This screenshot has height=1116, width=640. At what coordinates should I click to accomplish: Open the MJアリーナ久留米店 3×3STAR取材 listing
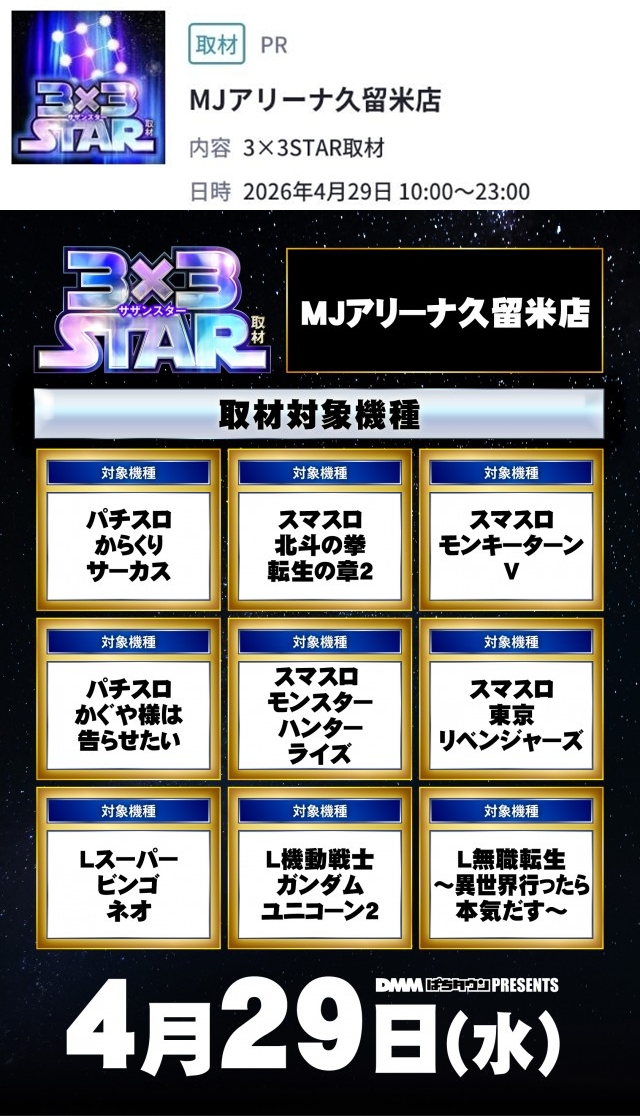click(x=315, y=101)
